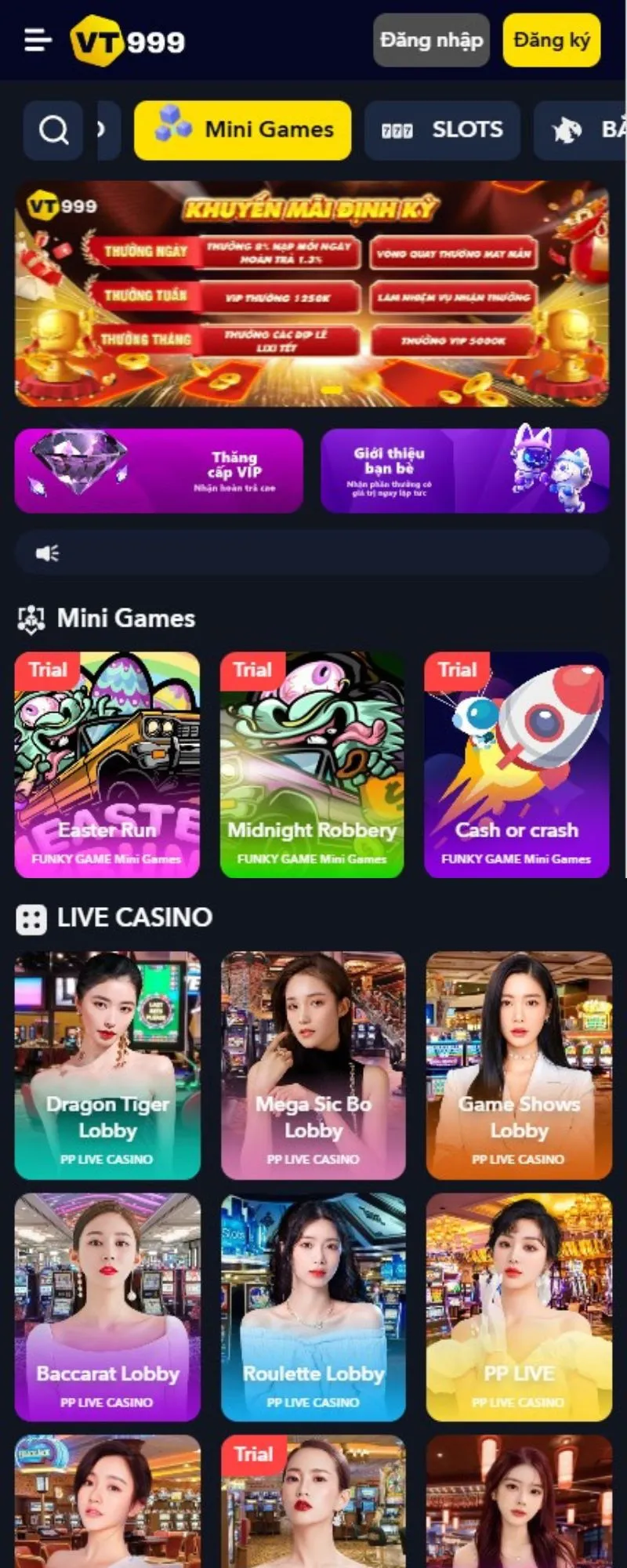This screenshot has height=1568, width=627.
Task: Open the Giới thiệu bạn bè banner
Action: pyautogui.click(x=465, y=470)
